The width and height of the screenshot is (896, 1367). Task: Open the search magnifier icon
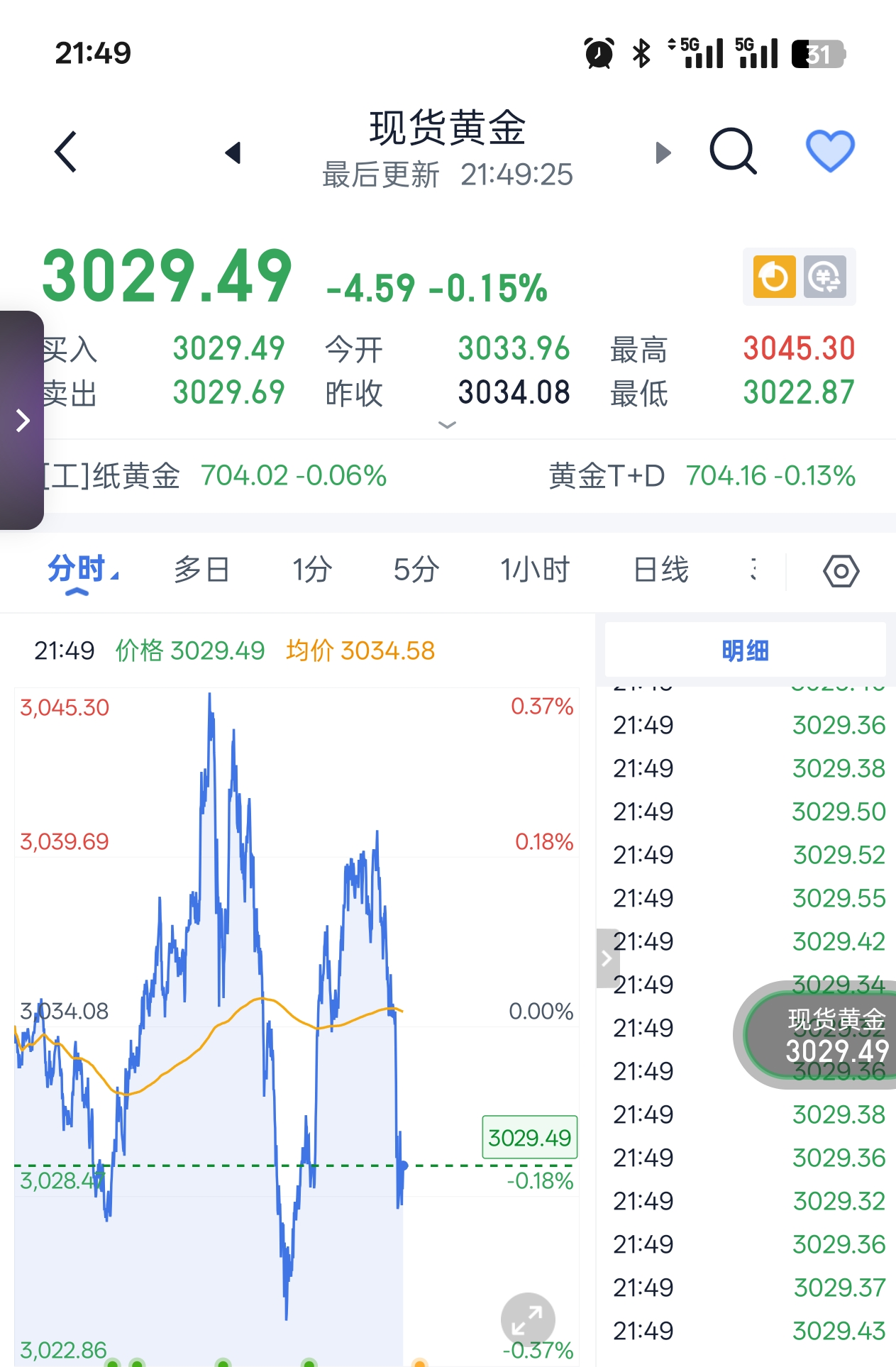734,150
